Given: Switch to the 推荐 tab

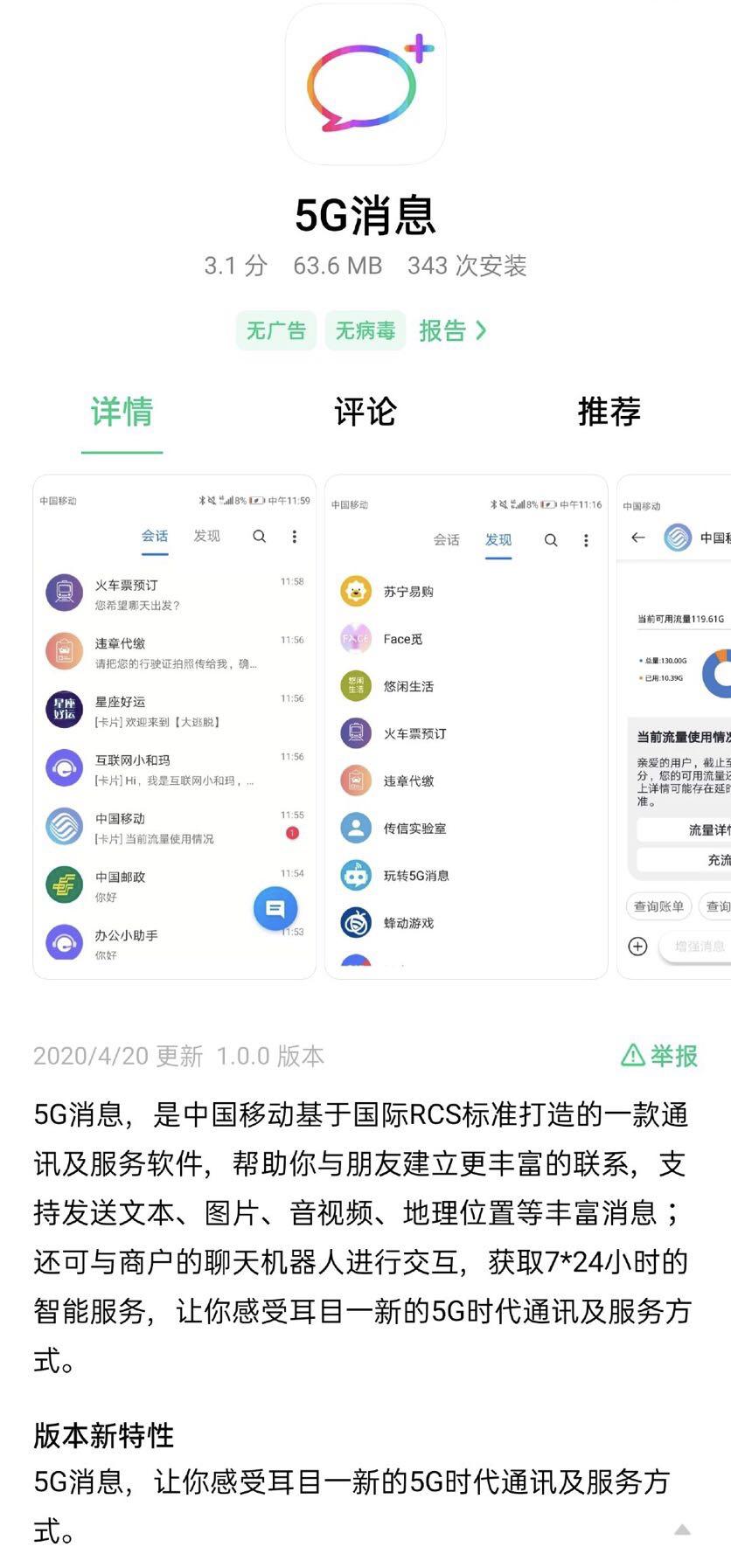Looking at the screenshot, I should click(609, 412).
